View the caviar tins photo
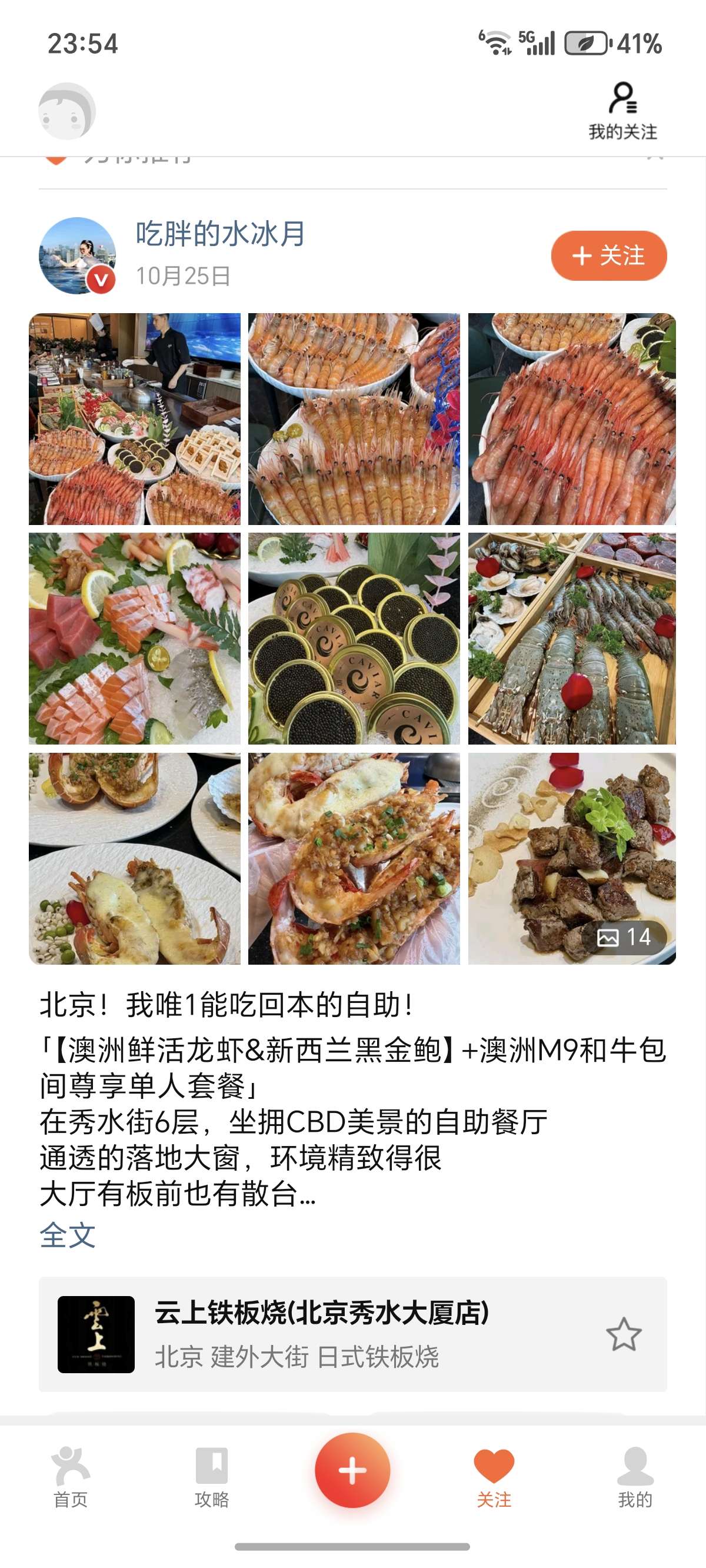706x1568 pixels. pyautogui.click(x=354, y=639)
